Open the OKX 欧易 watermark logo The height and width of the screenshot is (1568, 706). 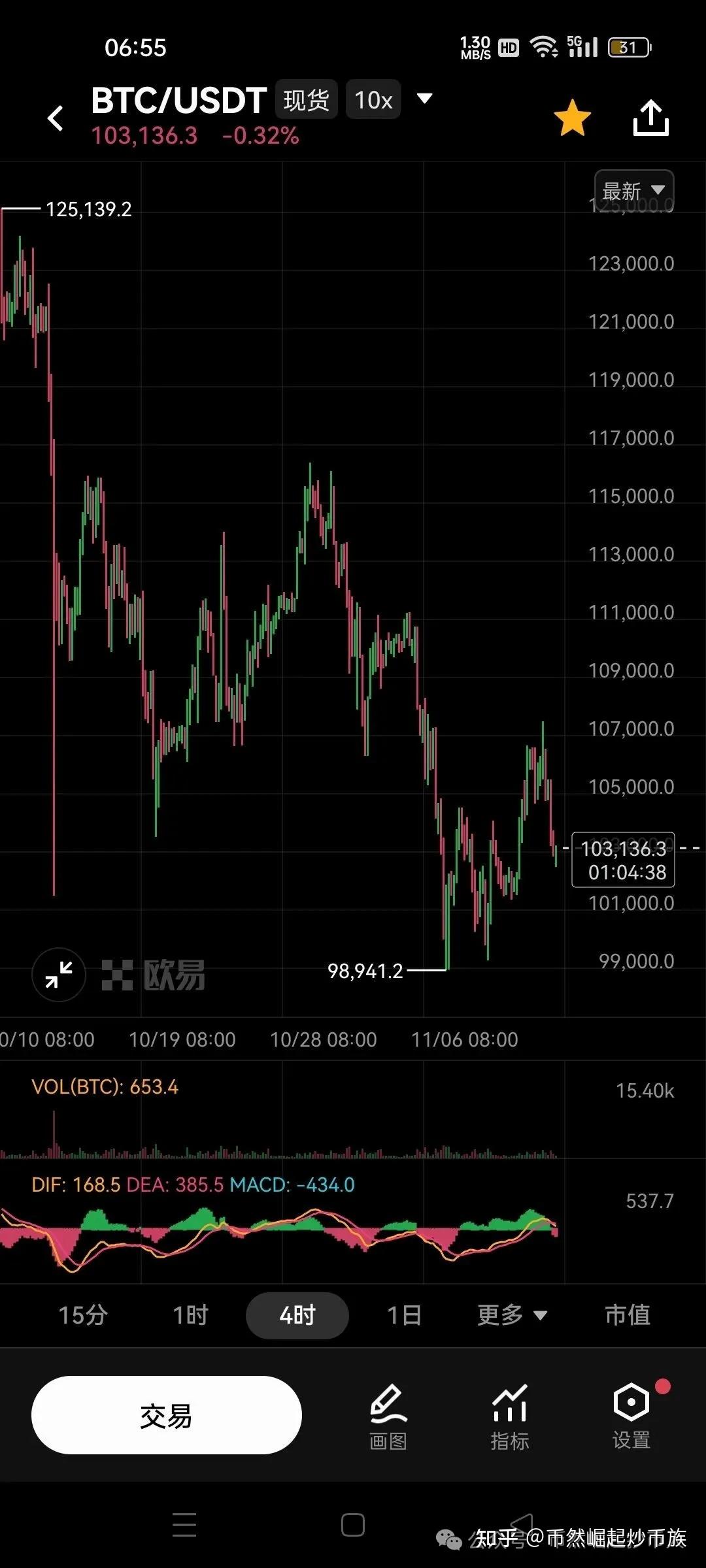click(x=154, y=973)
